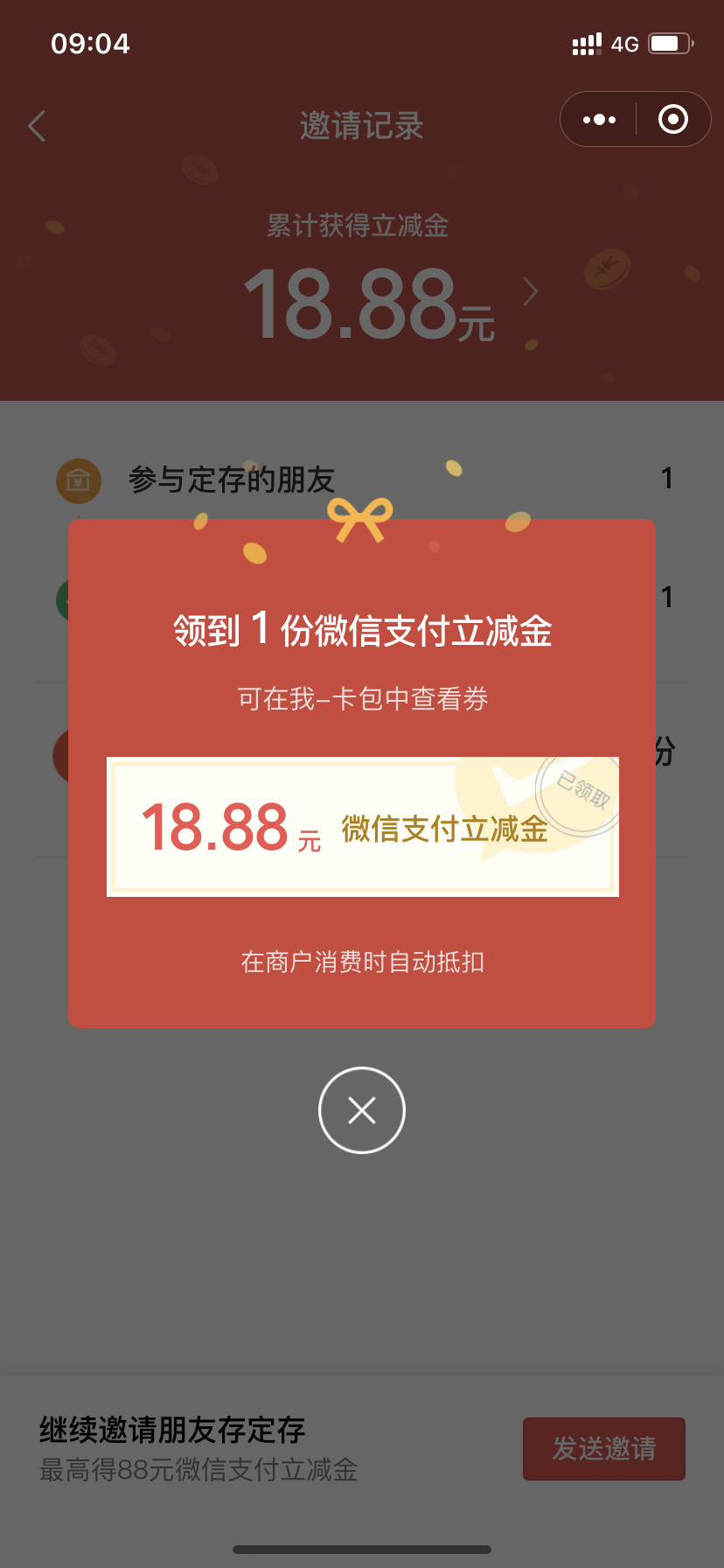Close the mini program via the circle icon
724x1568 pixels.
click(x=672, y=119)
